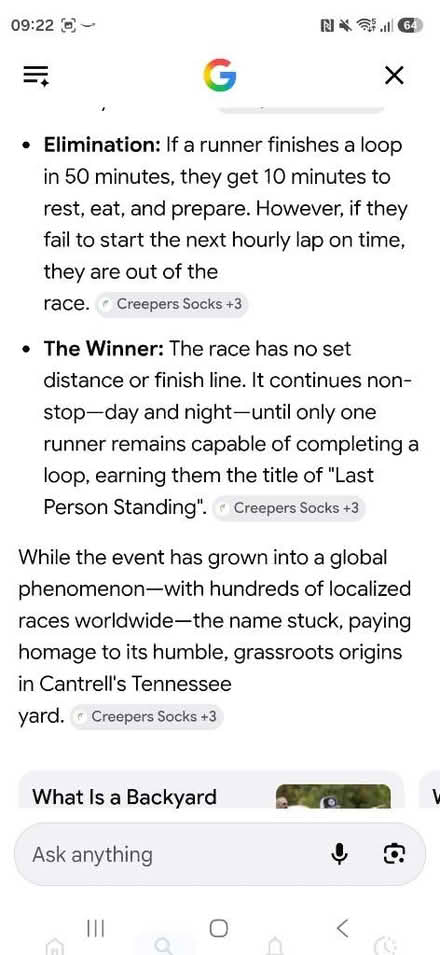Open Creepers Socks source chip under Elimination
This screenshot has height=955, width=440.
click(x=172, y=304)
